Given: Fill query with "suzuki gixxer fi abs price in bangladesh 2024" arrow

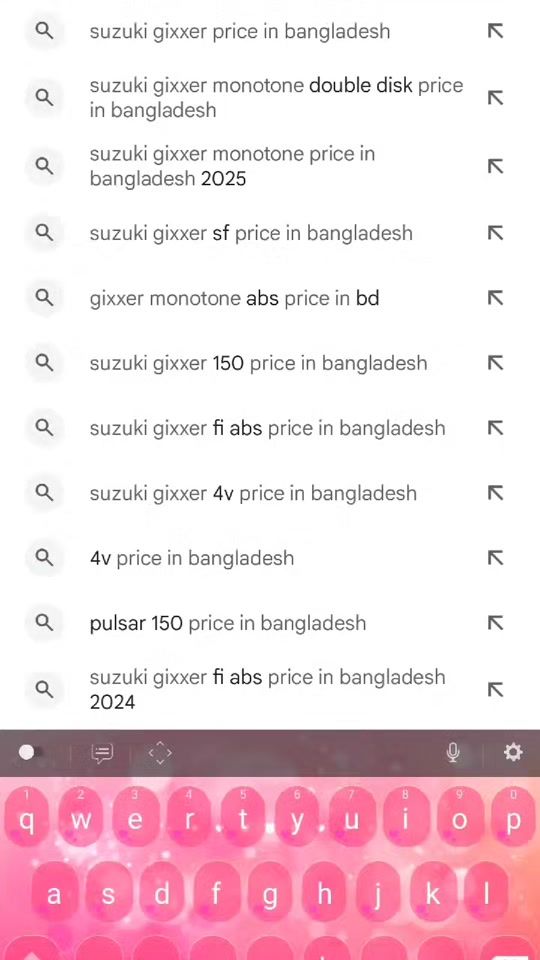Looking at the screenshot, I should point(495,690).
